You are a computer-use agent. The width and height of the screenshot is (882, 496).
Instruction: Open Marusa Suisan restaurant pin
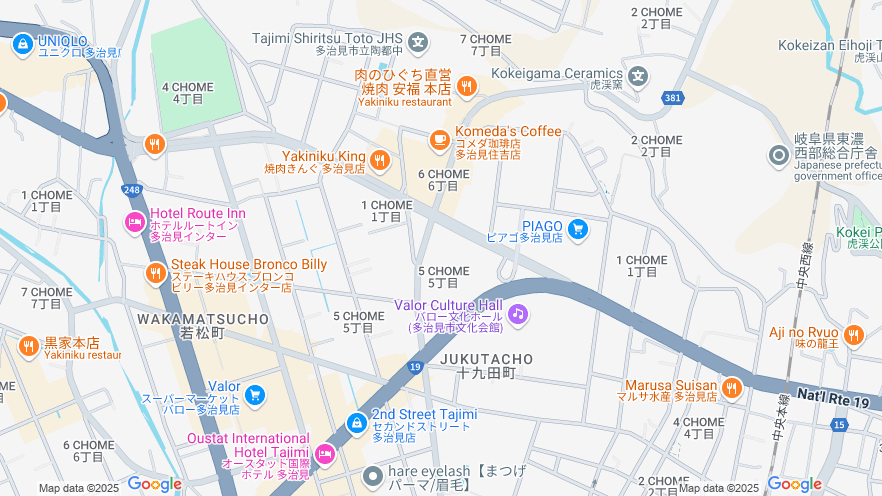(x=733, y=388)
